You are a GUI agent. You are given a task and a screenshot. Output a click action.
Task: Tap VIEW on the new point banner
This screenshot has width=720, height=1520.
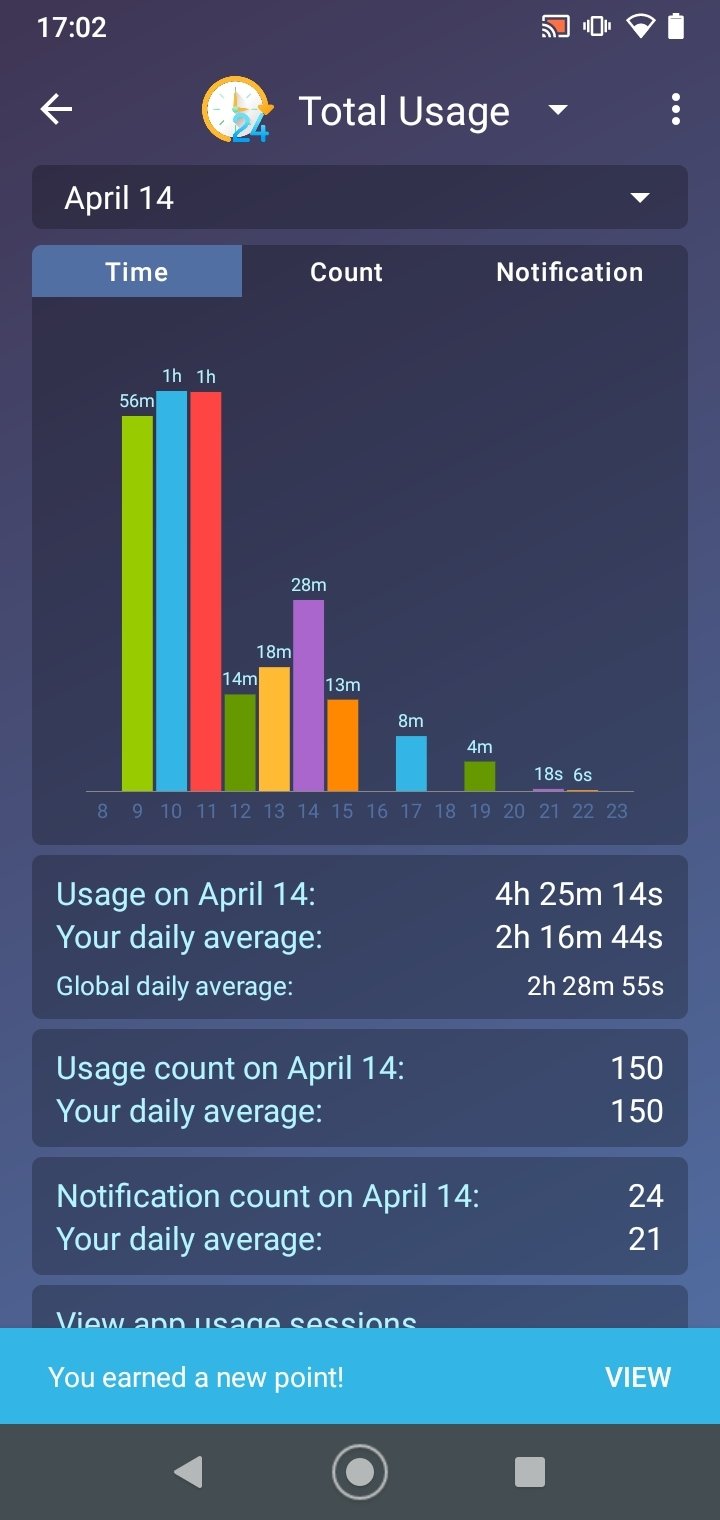click(638, 1377)
